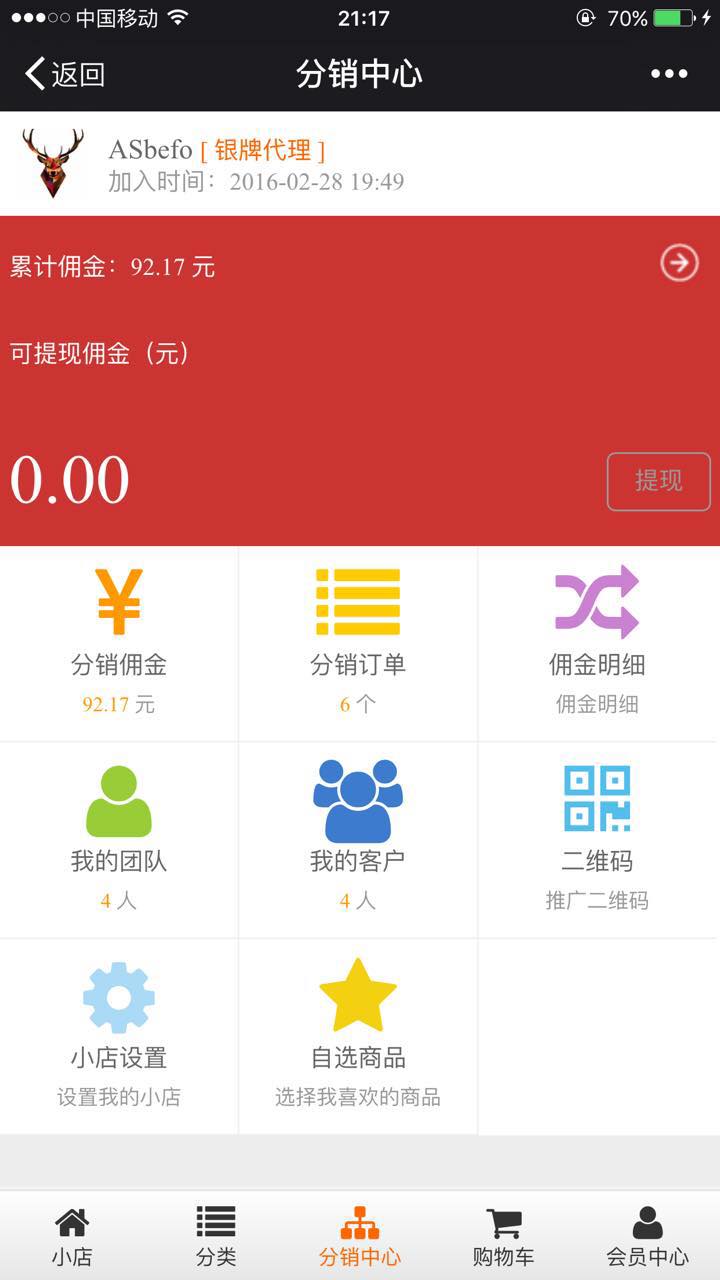Open 二维码 promotion QR code
This screenshot has height=1280, width=720.
[x=597, y=839]
